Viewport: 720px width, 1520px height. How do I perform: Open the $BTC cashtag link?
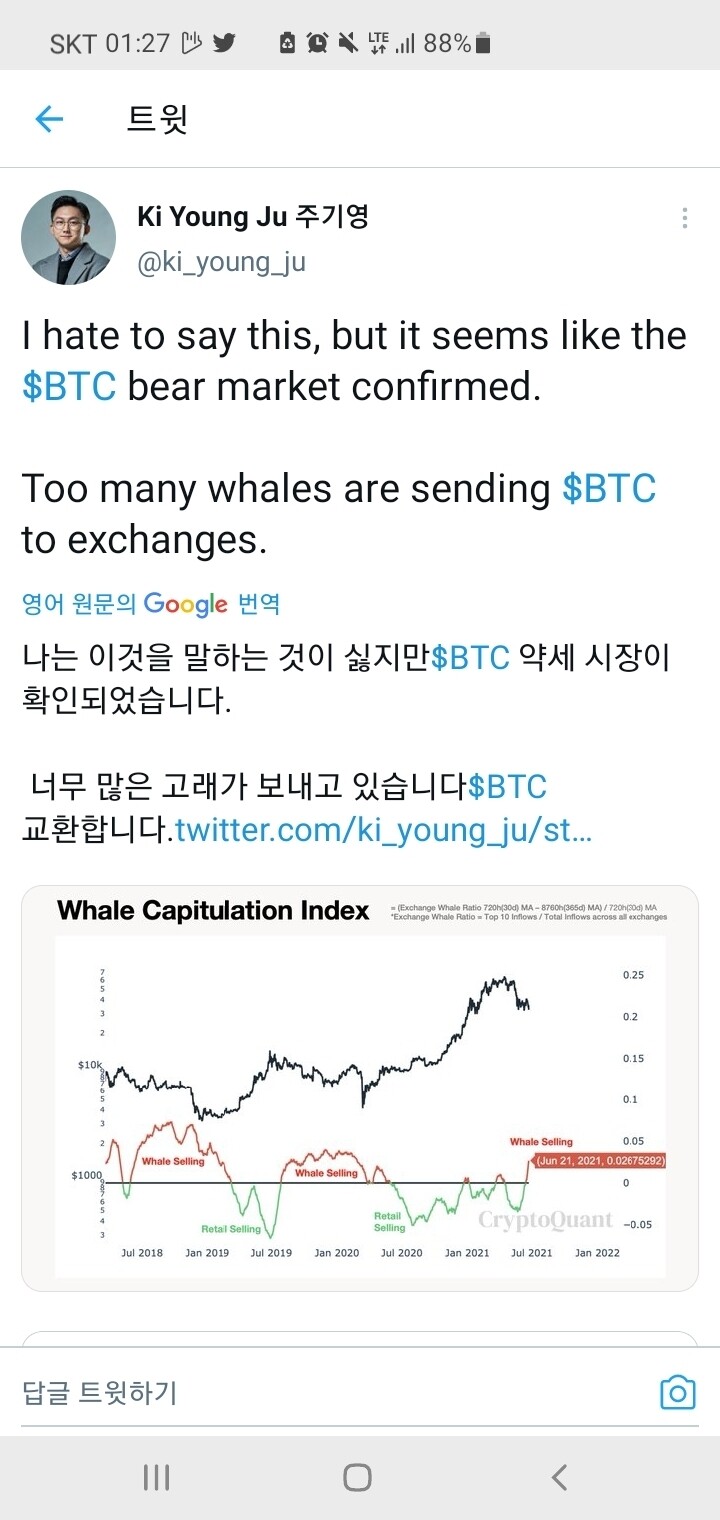point(71,386)
